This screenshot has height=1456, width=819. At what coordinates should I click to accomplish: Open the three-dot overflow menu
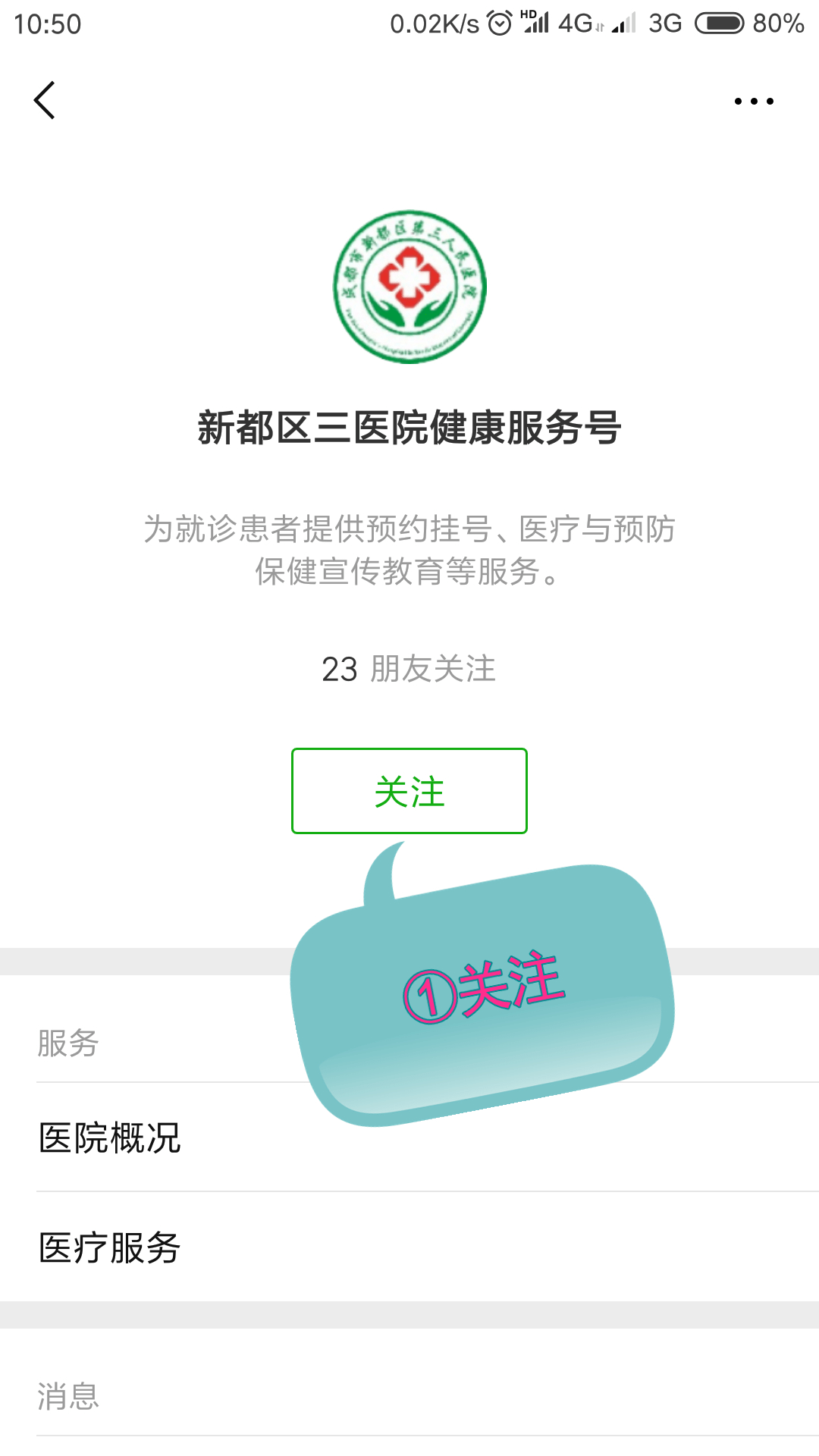point(754,101)
